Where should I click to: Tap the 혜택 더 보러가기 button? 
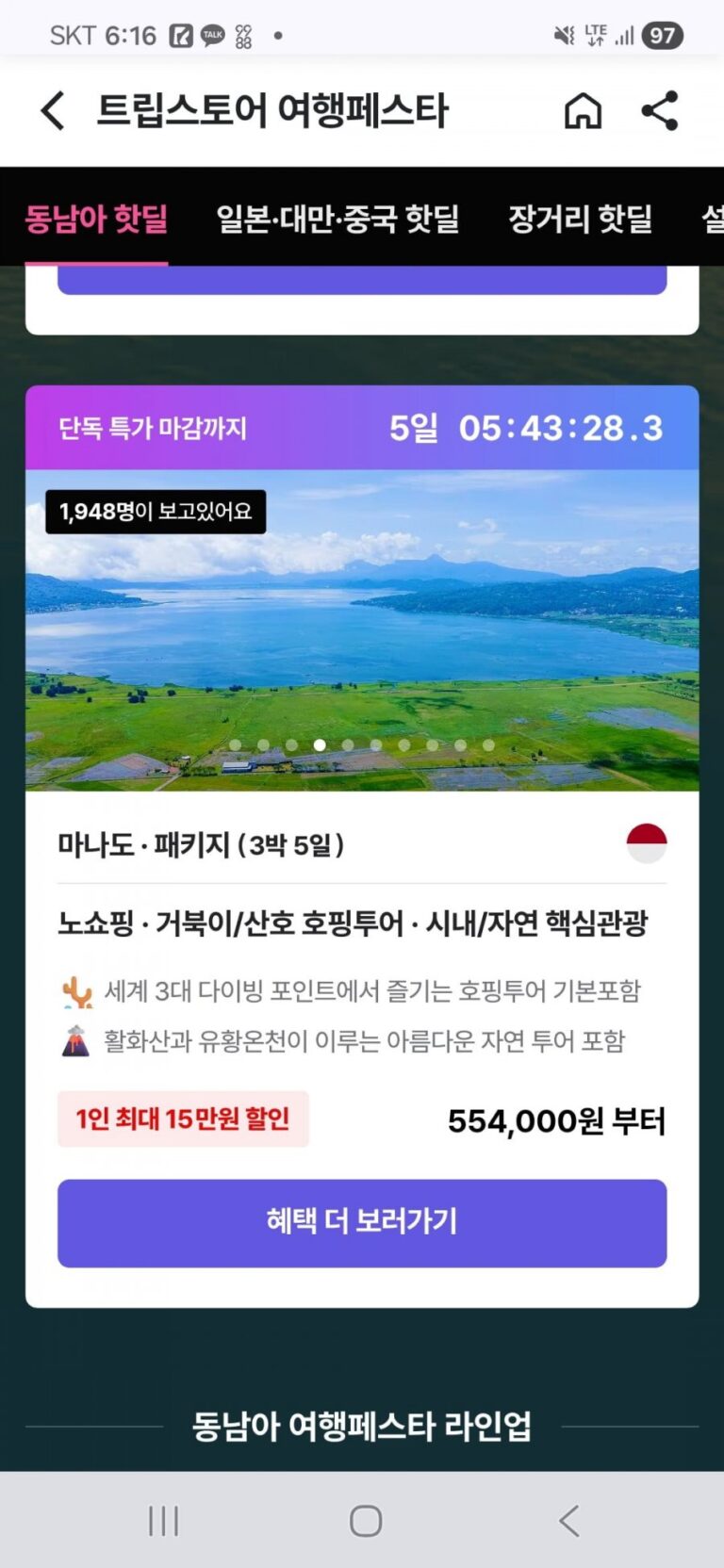(362, 1222)
